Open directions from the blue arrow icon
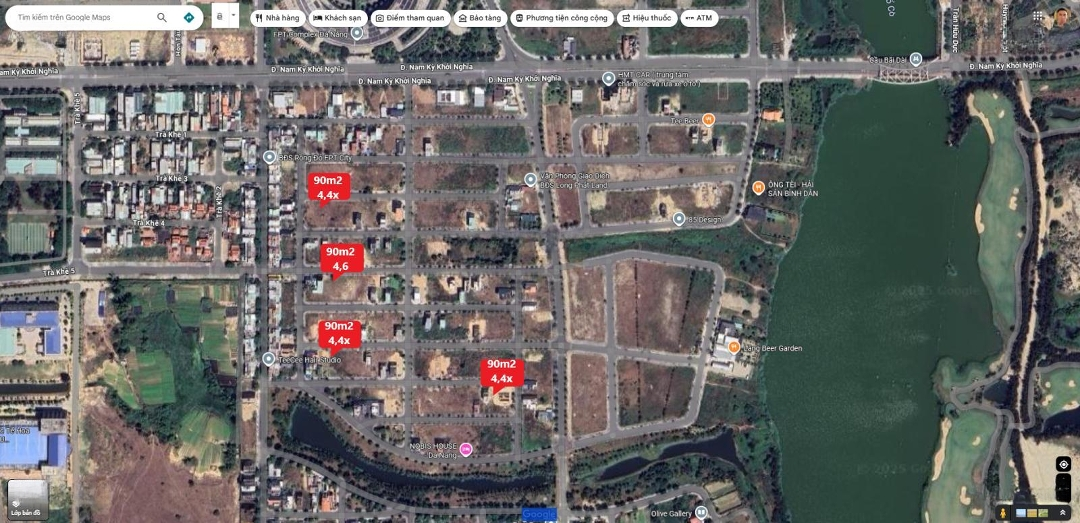This screenshot has width=1080, height=523. coord(189,17)
